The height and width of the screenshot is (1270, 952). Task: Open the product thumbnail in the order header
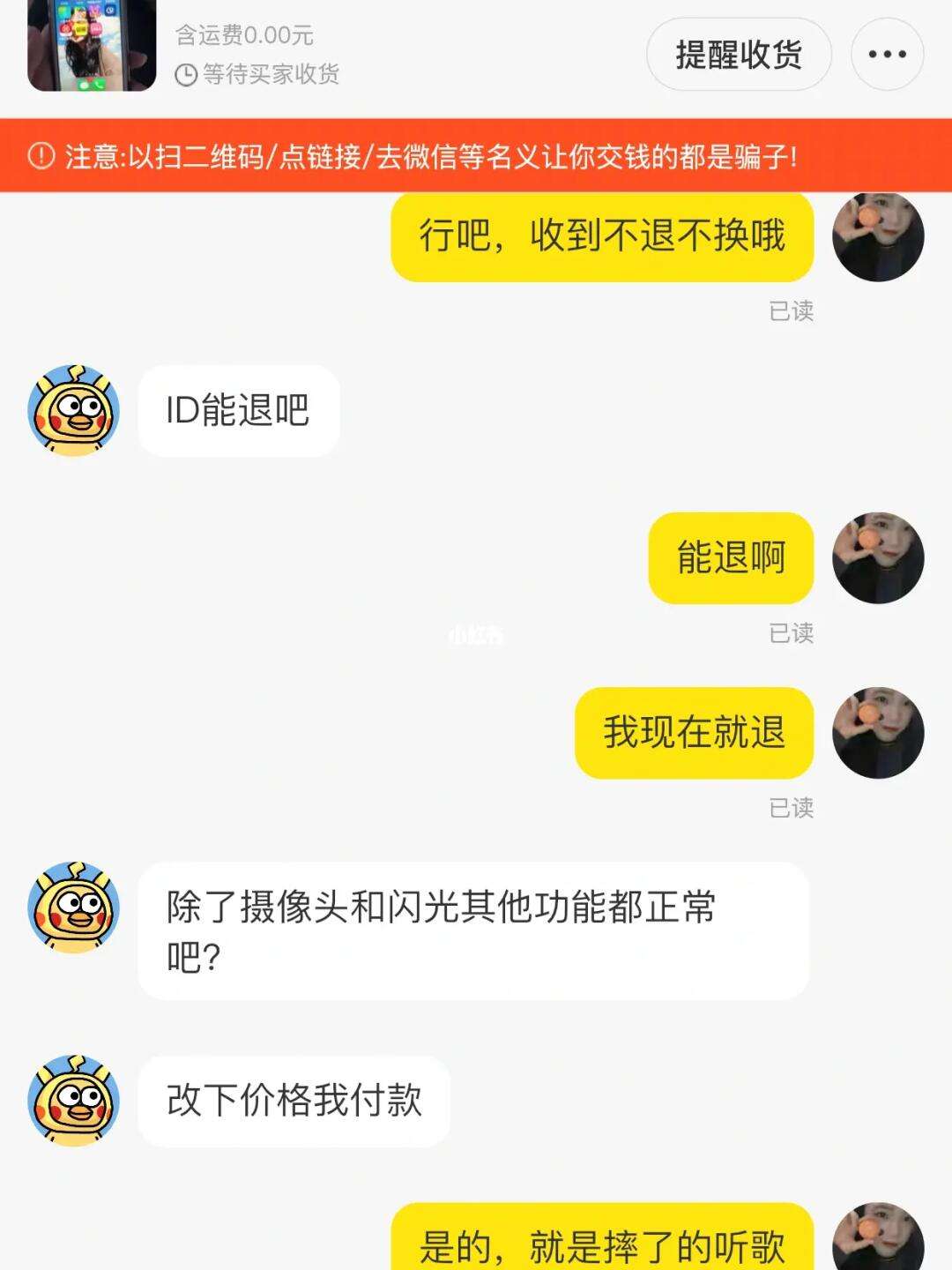point(92,45)
